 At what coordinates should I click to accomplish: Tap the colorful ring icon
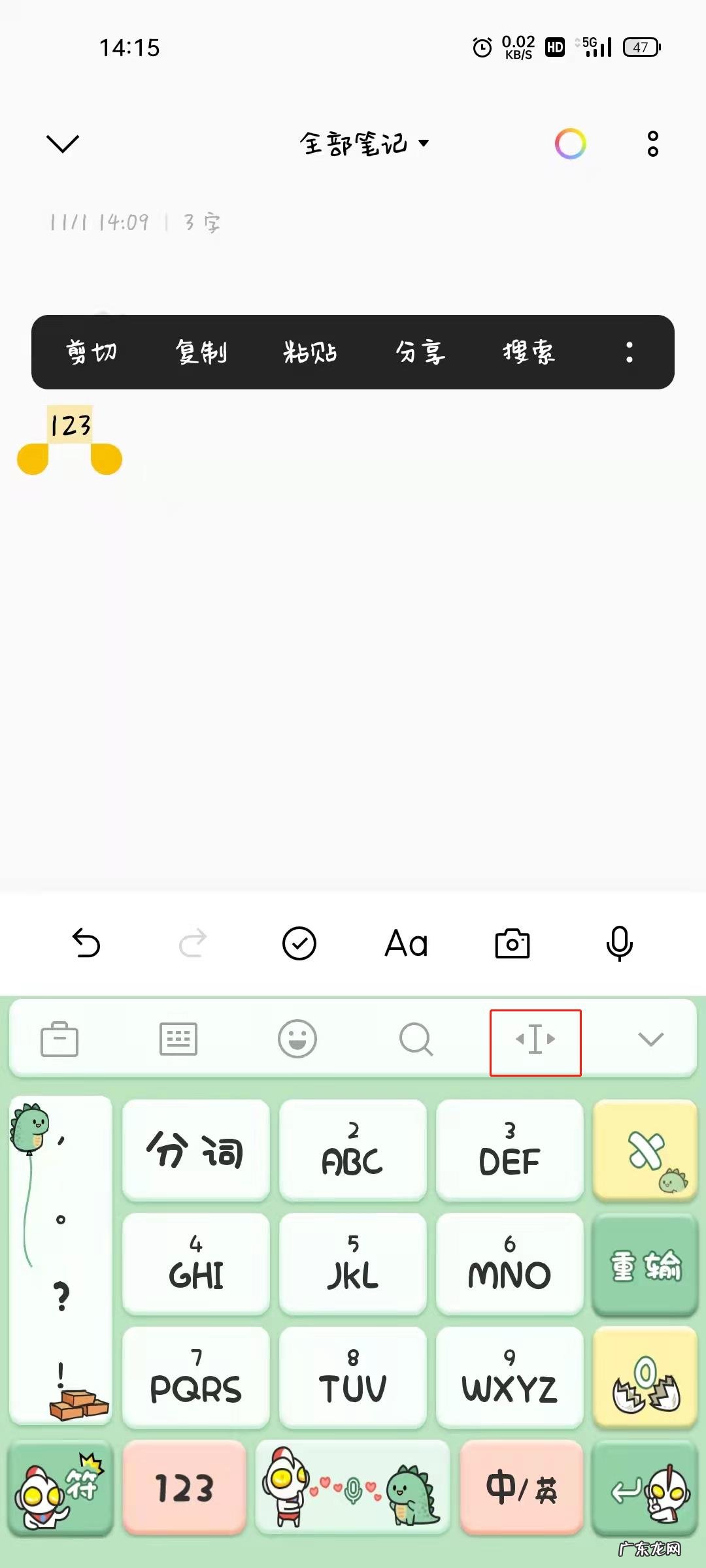tap(570, 144)
